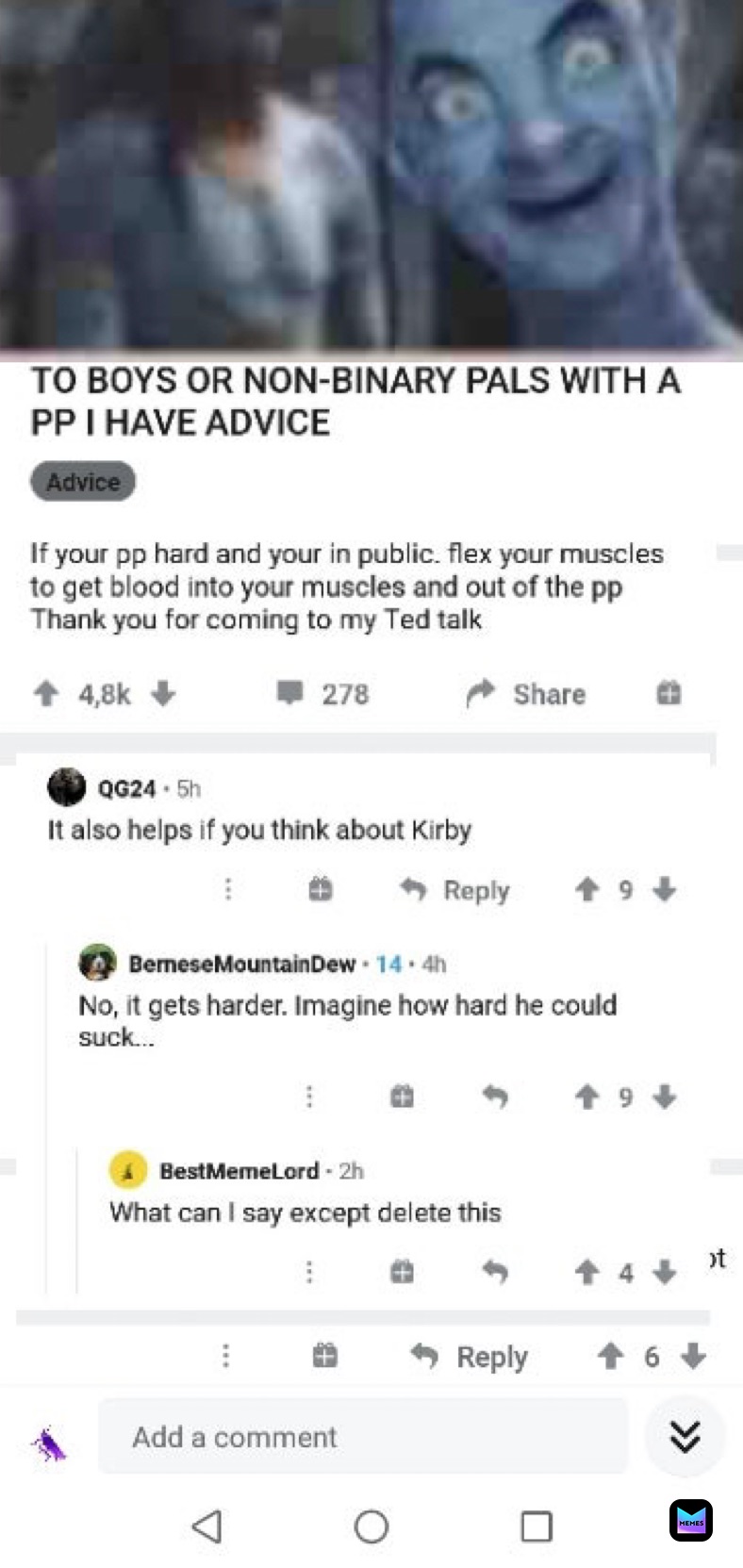Screen dimensions: 743x1568
Task: Reply to BerneseMountainDew's comment
Action: pyautogui.click(x=495, y=1097)
